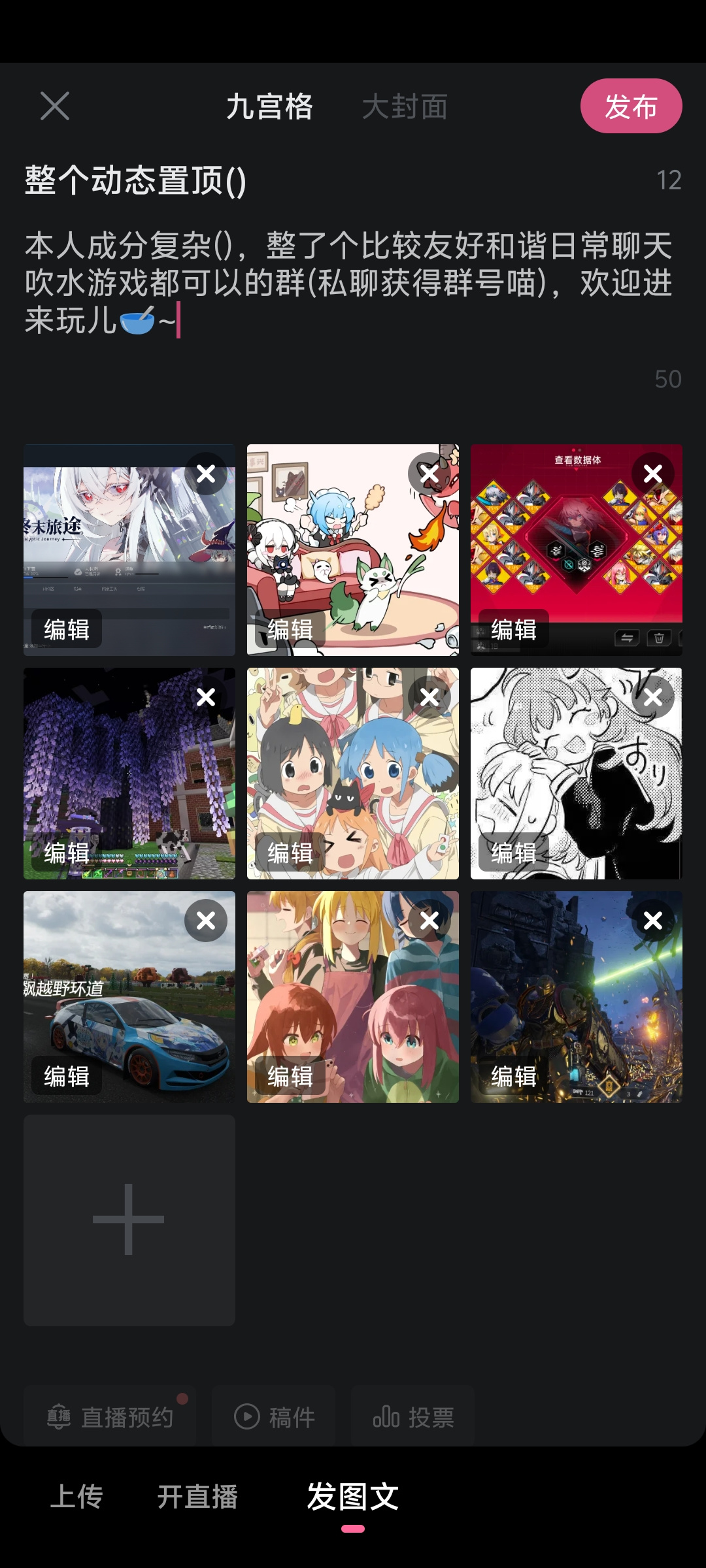
Task: Close the post editor with the X
Action: click(55, 106)
